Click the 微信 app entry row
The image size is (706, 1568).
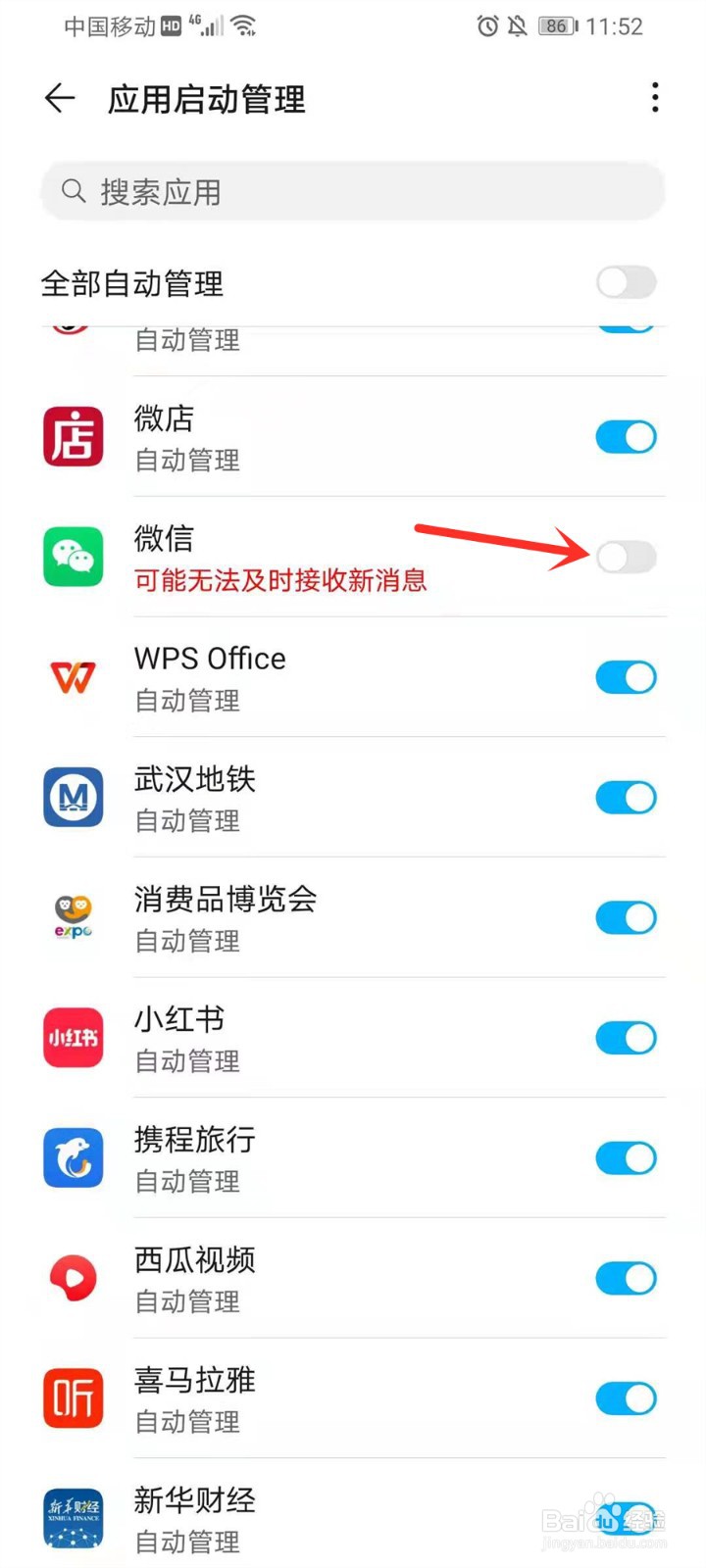(294, 556)
